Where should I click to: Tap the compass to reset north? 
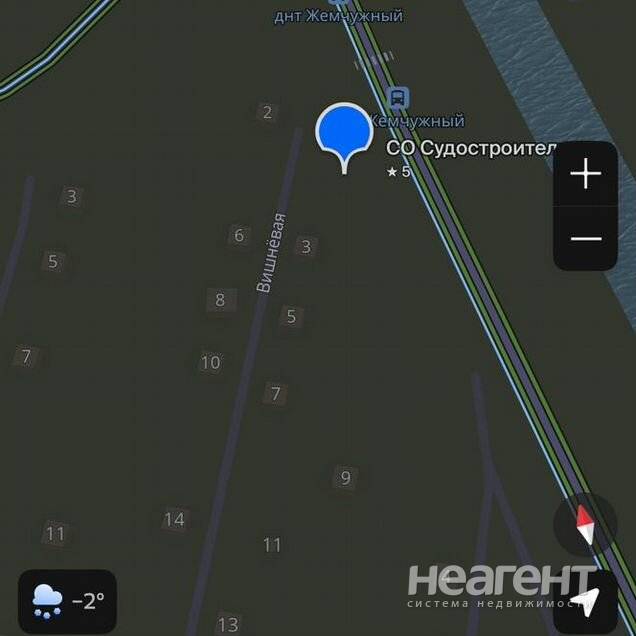(585, 524)
